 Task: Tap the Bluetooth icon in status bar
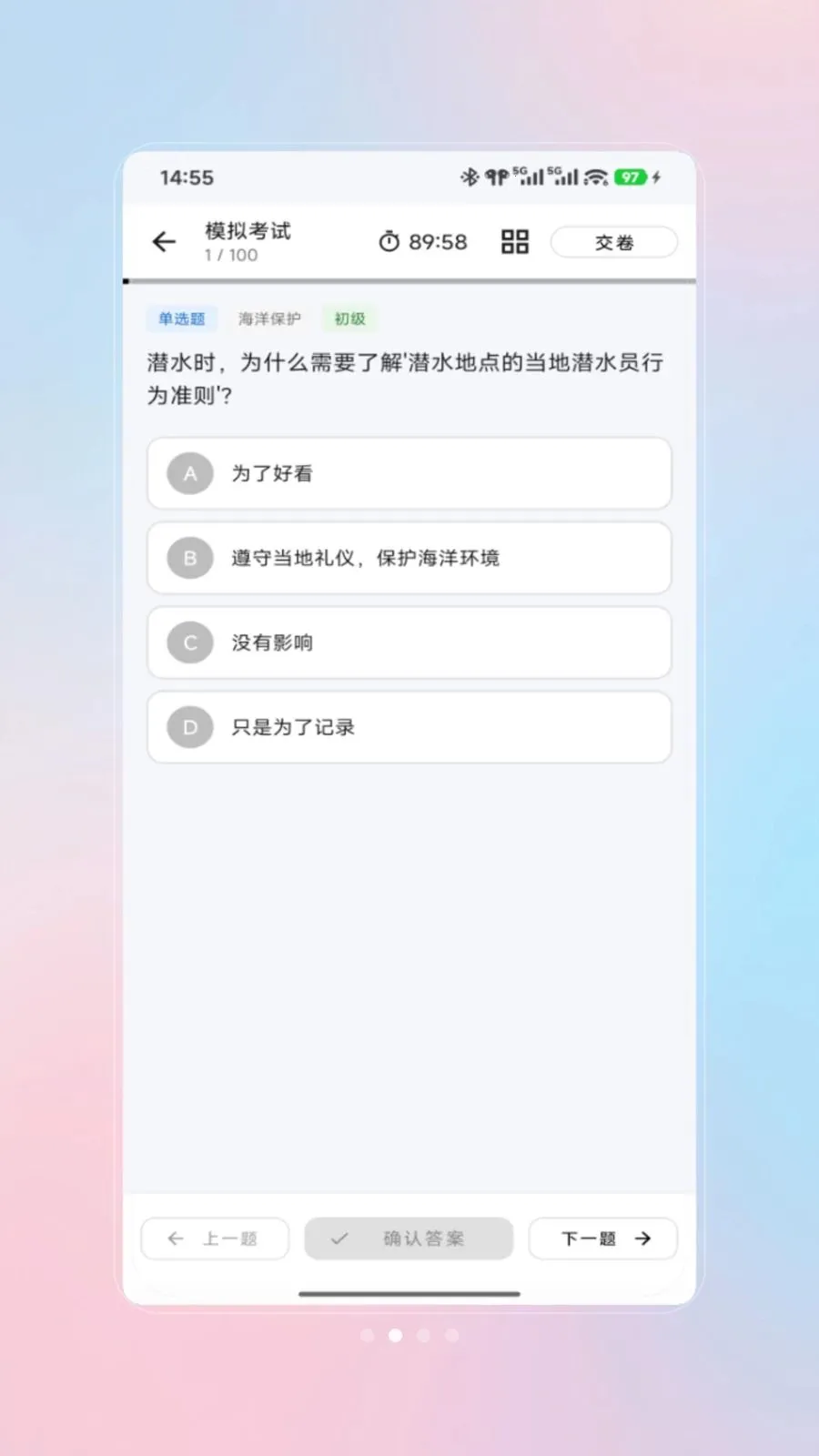(x=470, y=177)
